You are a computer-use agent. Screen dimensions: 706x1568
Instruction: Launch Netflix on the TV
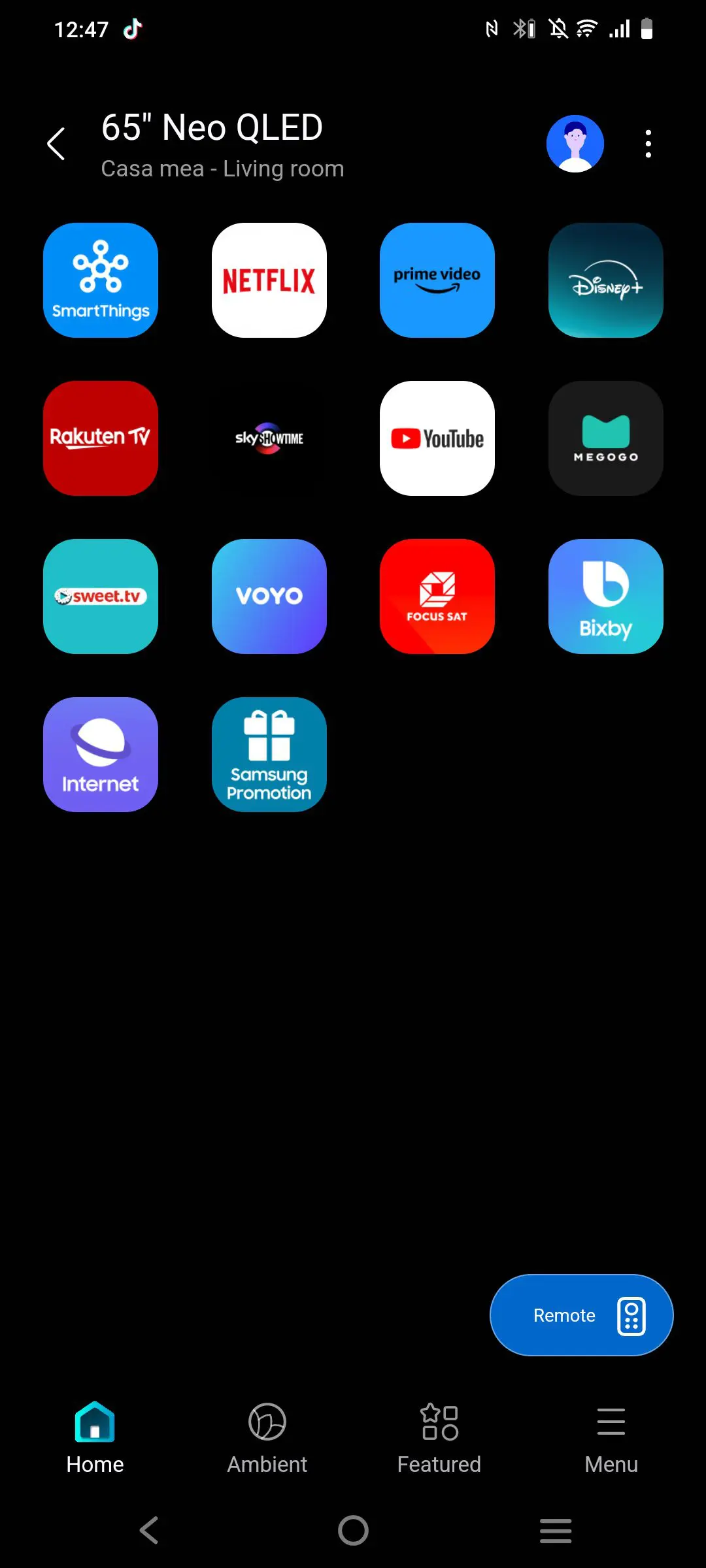tap(269, 280)
